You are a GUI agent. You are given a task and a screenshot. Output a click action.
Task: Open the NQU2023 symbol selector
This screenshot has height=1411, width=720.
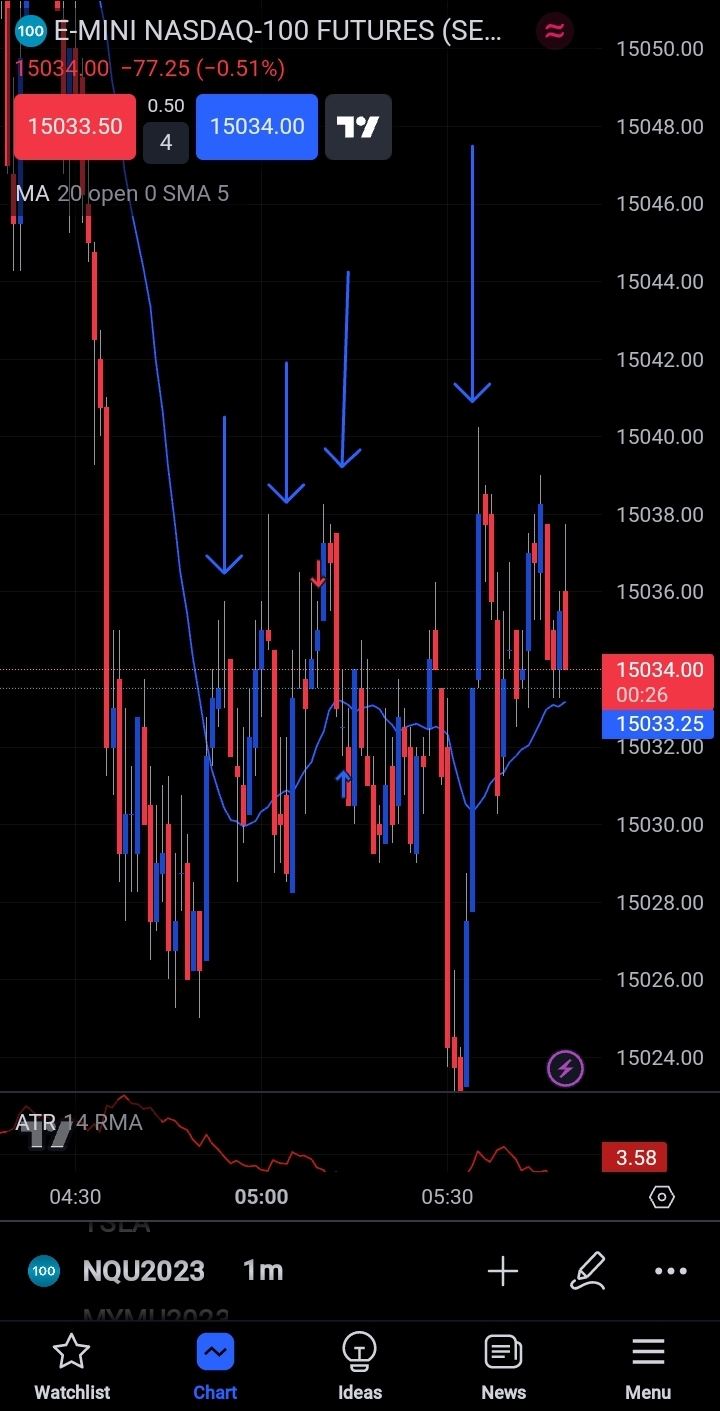coord(142,1271)
